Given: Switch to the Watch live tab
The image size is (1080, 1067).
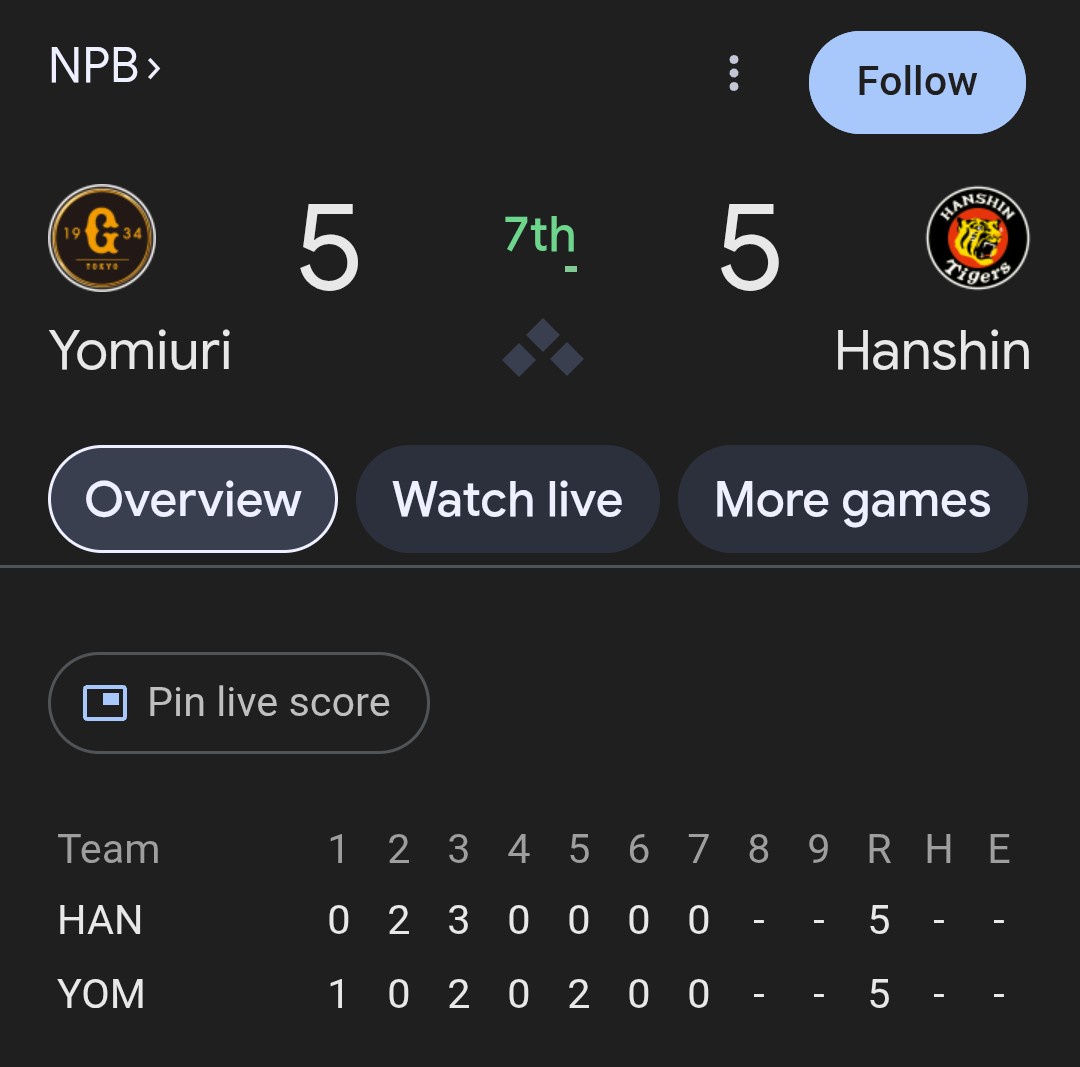Looking at the screenshot, I should point(507,499).
